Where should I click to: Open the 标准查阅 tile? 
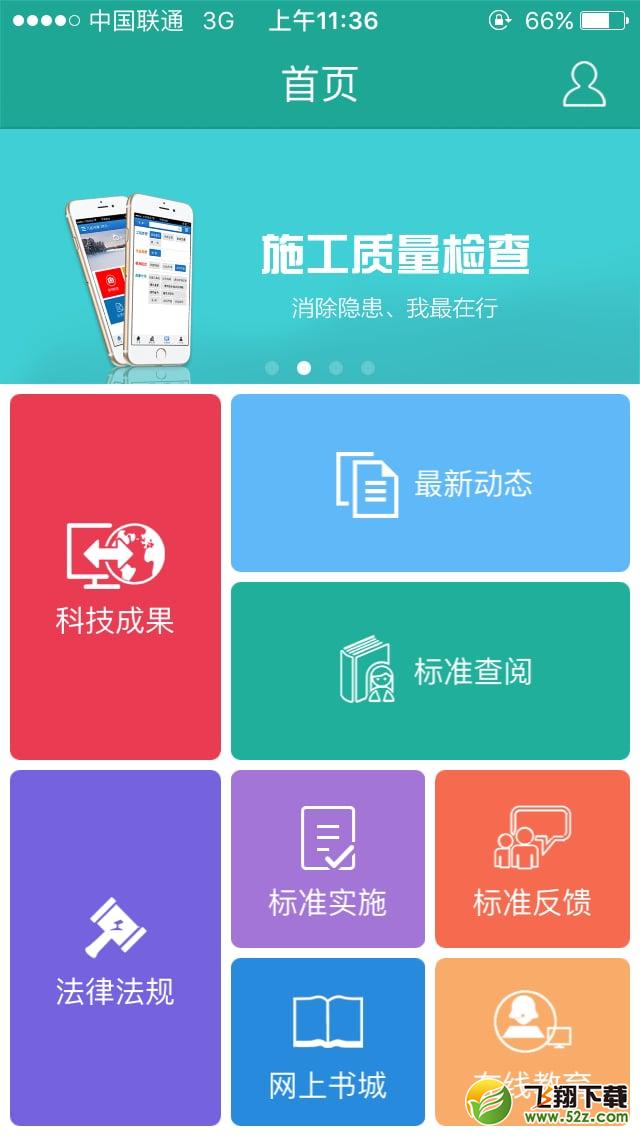(431, 671)
